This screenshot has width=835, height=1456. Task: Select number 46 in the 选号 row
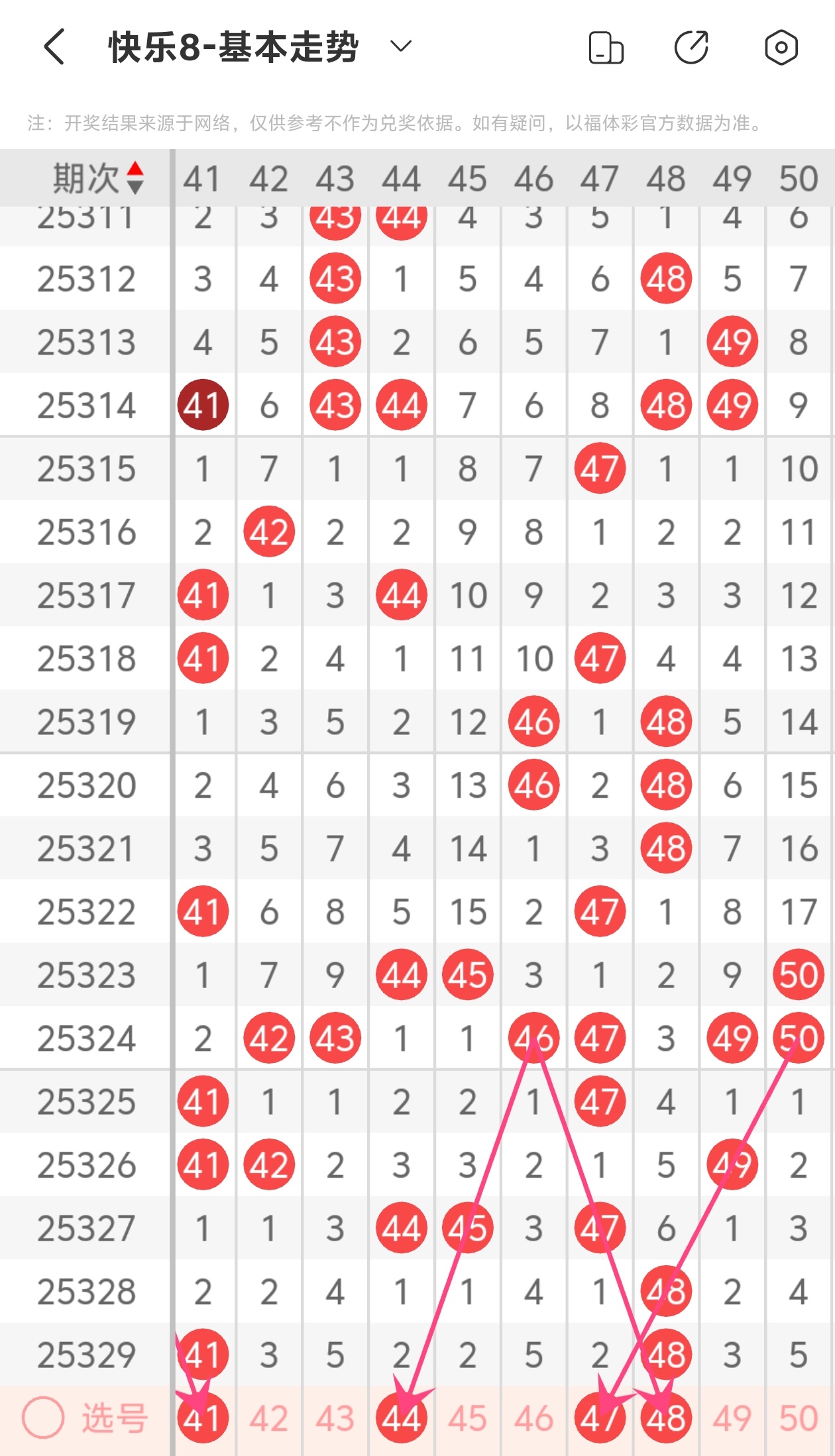point(534,1418)
